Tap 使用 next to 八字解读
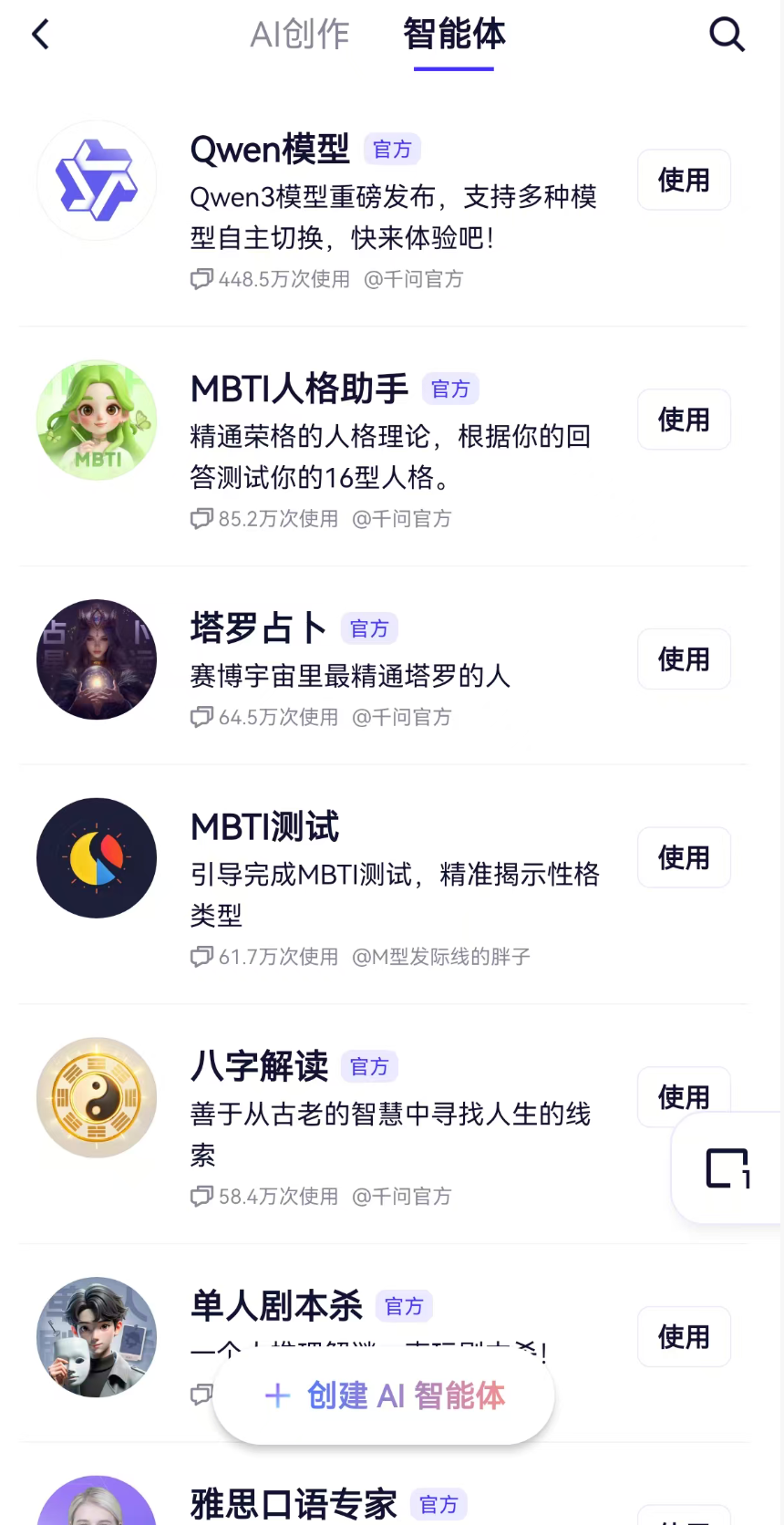The width and height of the screenshot is (784, 1525). 683,1096
